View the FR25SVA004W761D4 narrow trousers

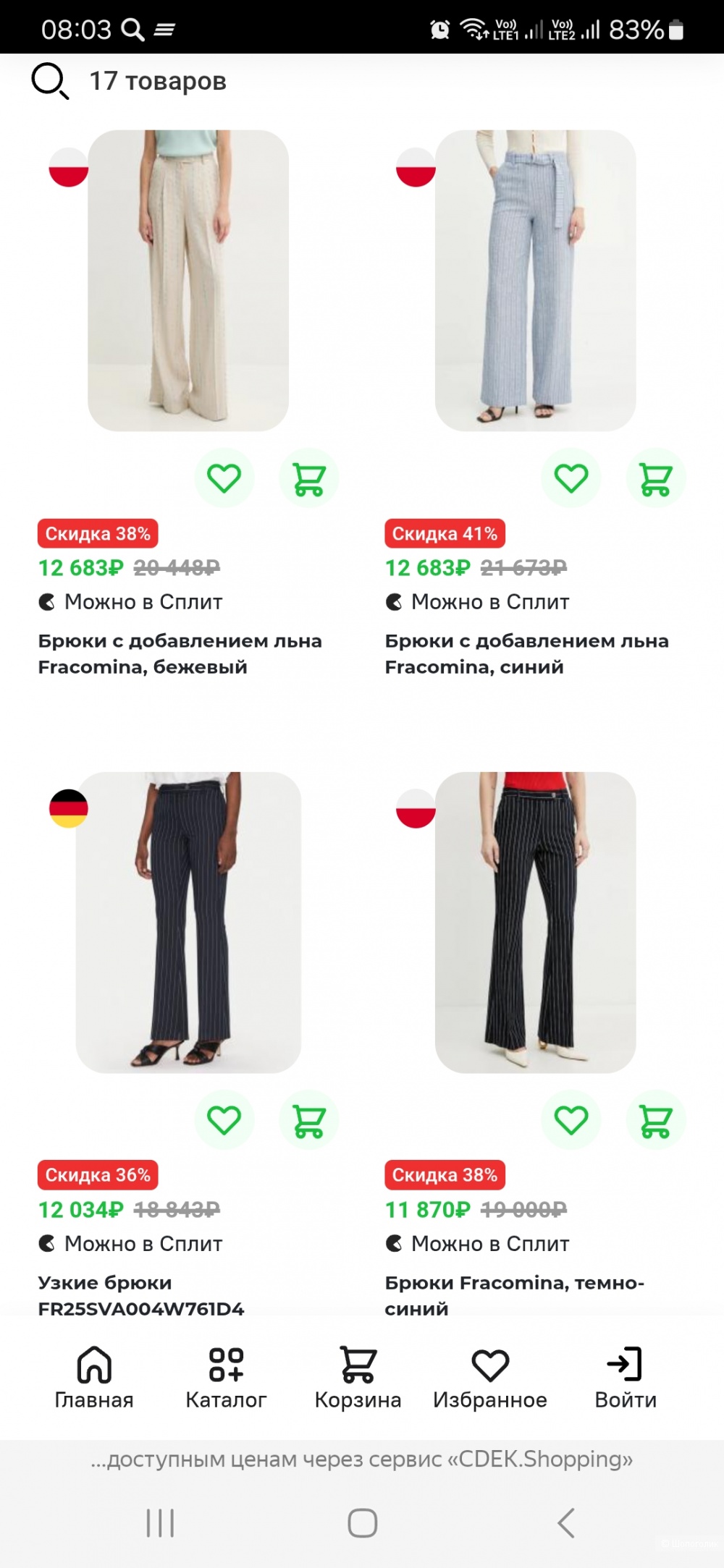[188, 923]
